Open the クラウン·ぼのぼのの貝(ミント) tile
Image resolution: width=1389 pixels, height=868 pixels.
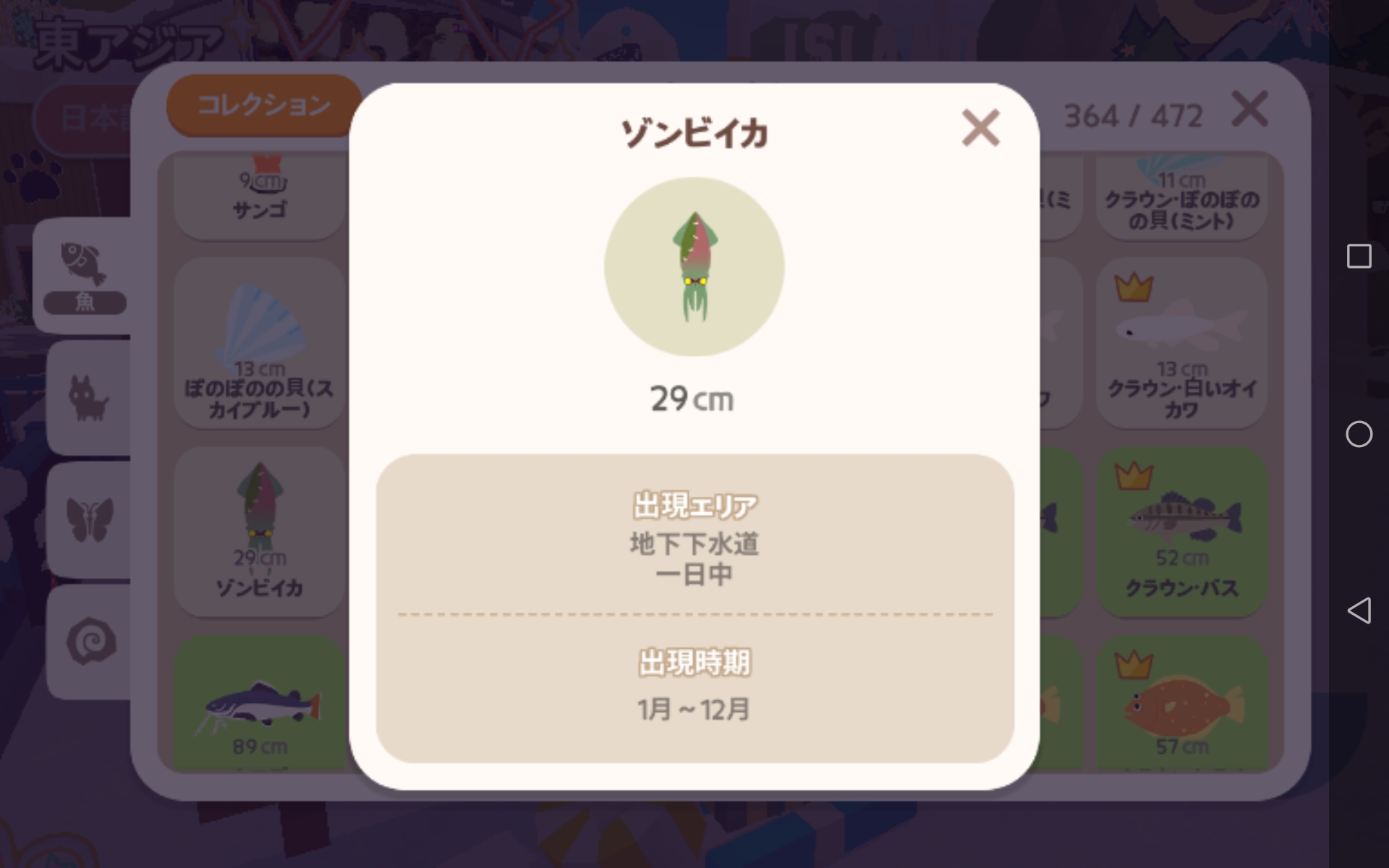pyautogui.click(x=1181, y=197)
